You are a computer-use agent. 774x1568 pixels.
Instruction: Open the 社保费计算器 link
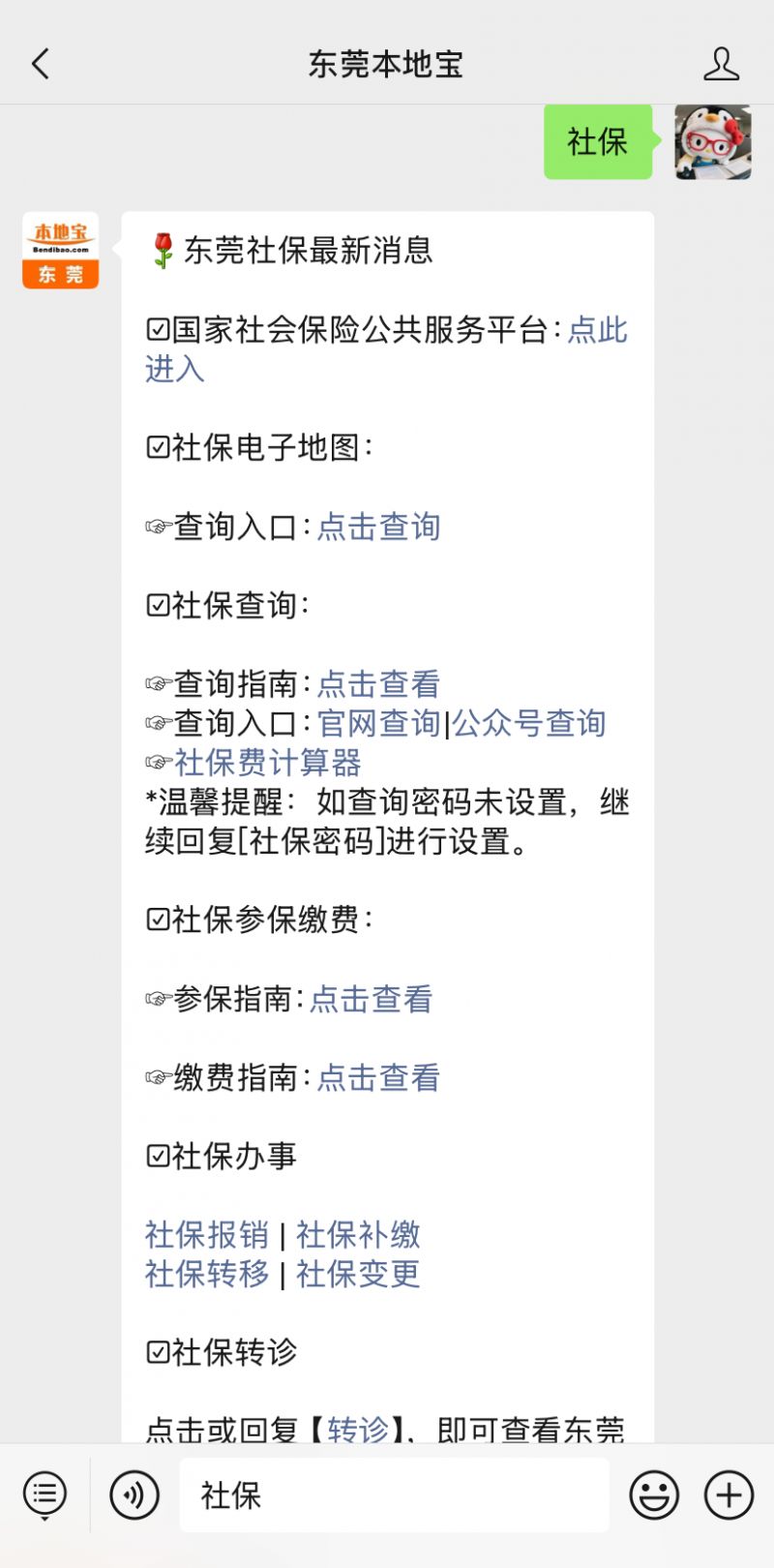pos(267,763)
